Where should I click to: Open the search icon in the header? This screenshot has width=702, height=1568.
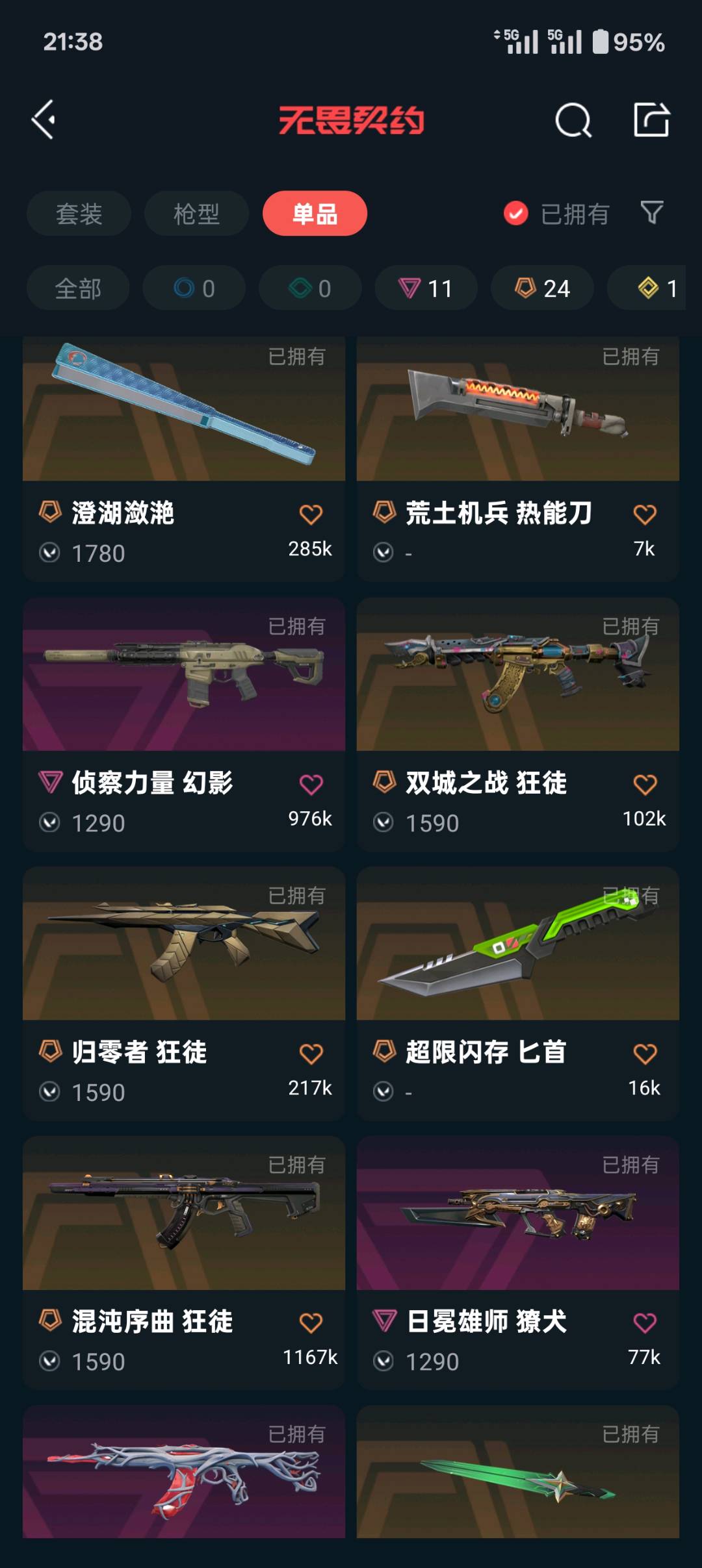click(x=573, y=120)
